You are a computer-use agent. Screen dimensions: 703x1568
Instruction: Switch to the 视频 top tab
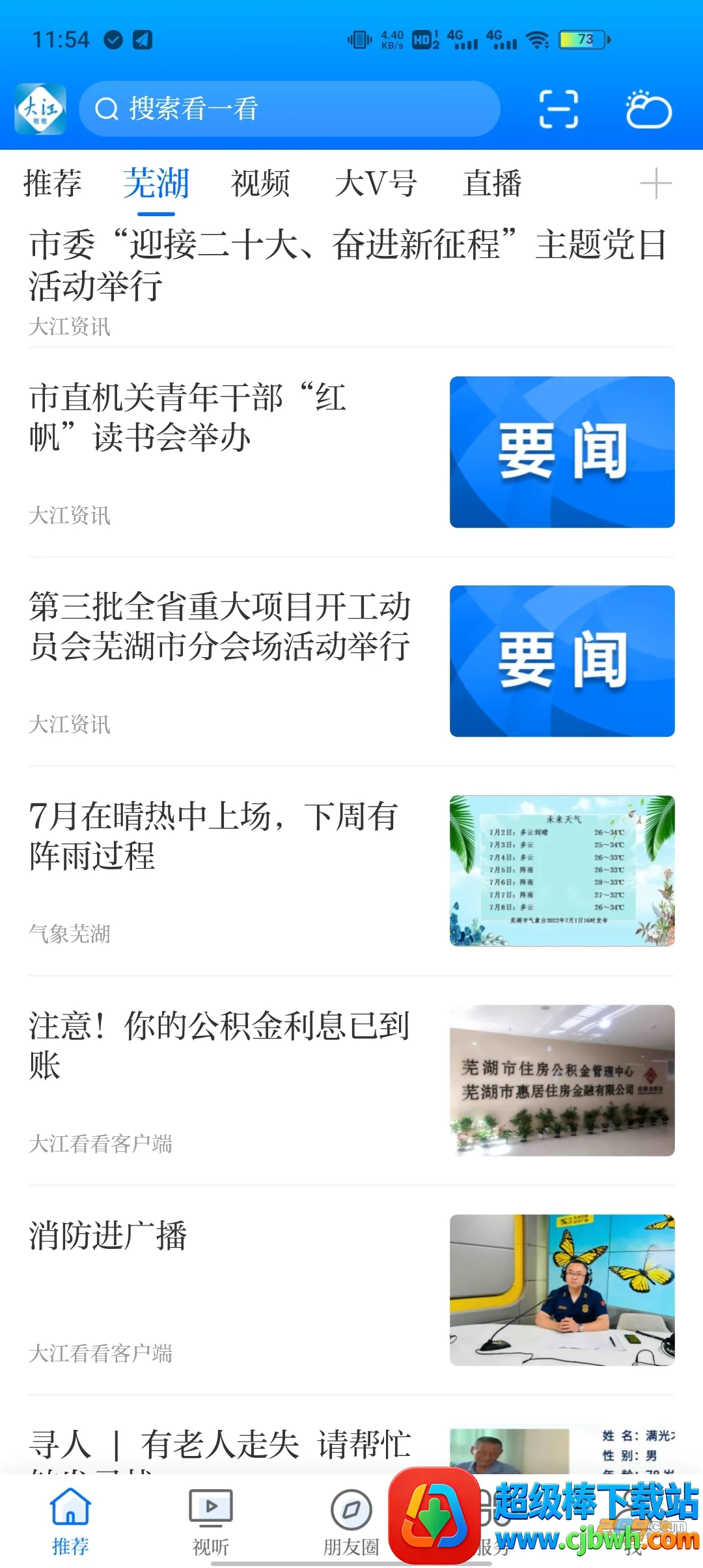(x=260, y=183)
